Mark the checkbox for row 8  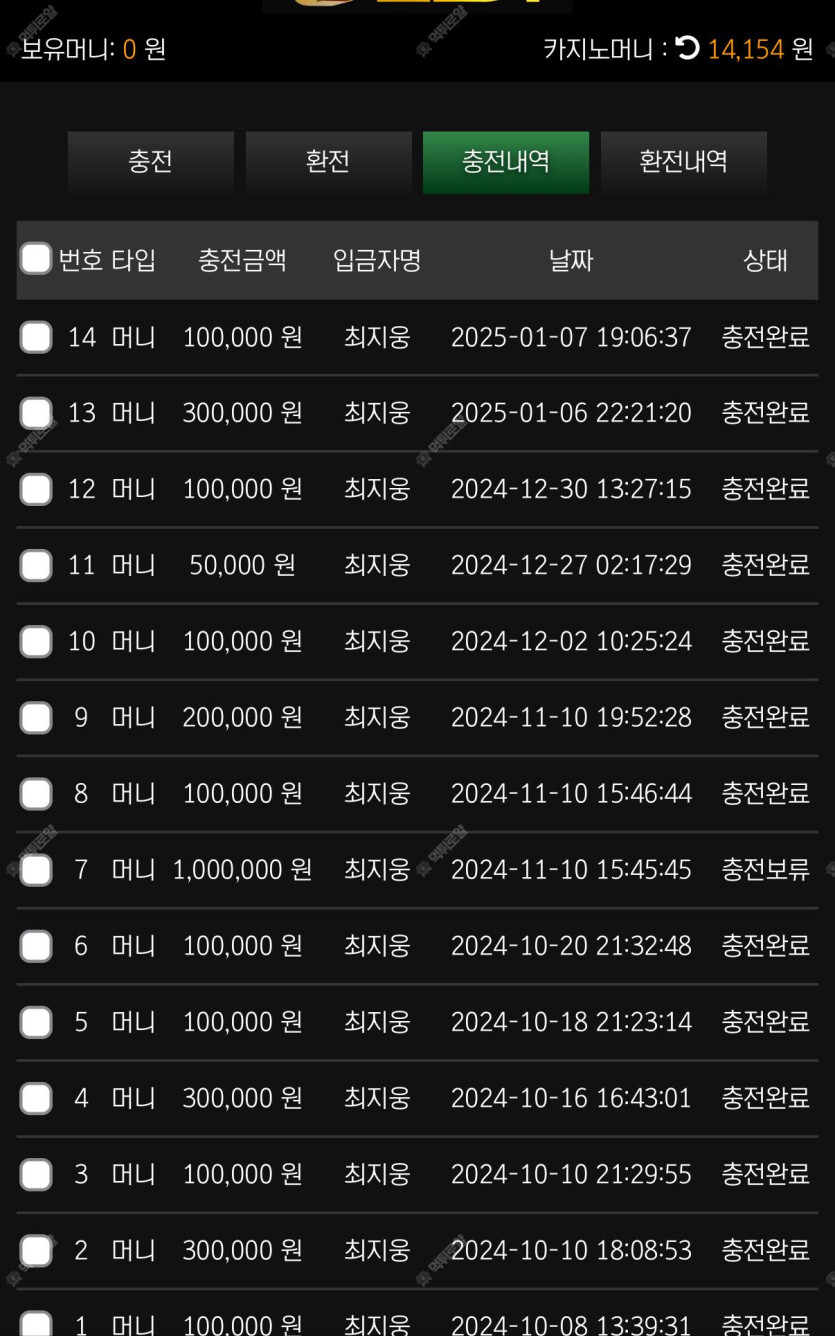36,794
